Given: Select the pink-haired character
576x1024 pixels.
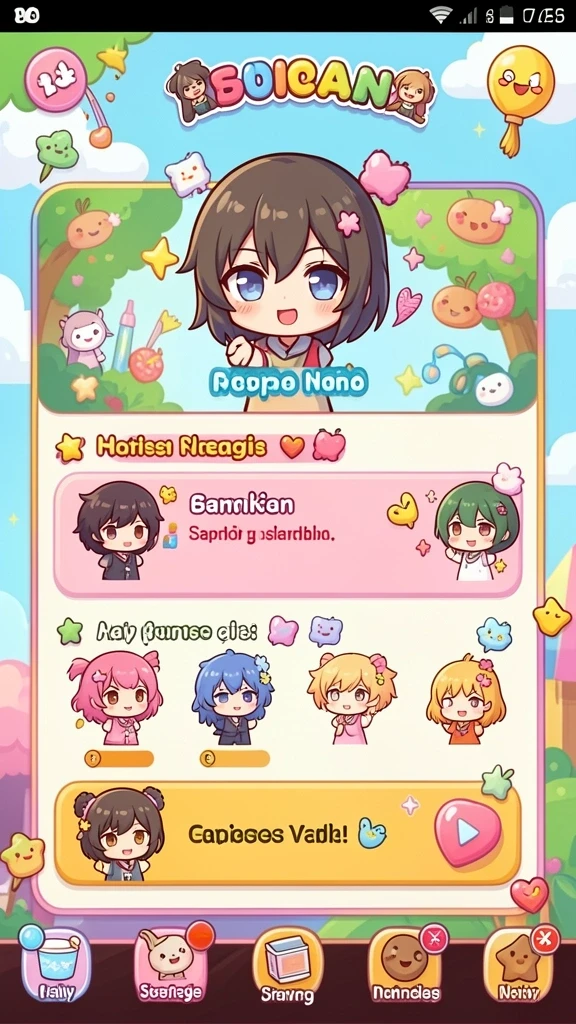Looking at the screenshot, I should click(116, 697).
